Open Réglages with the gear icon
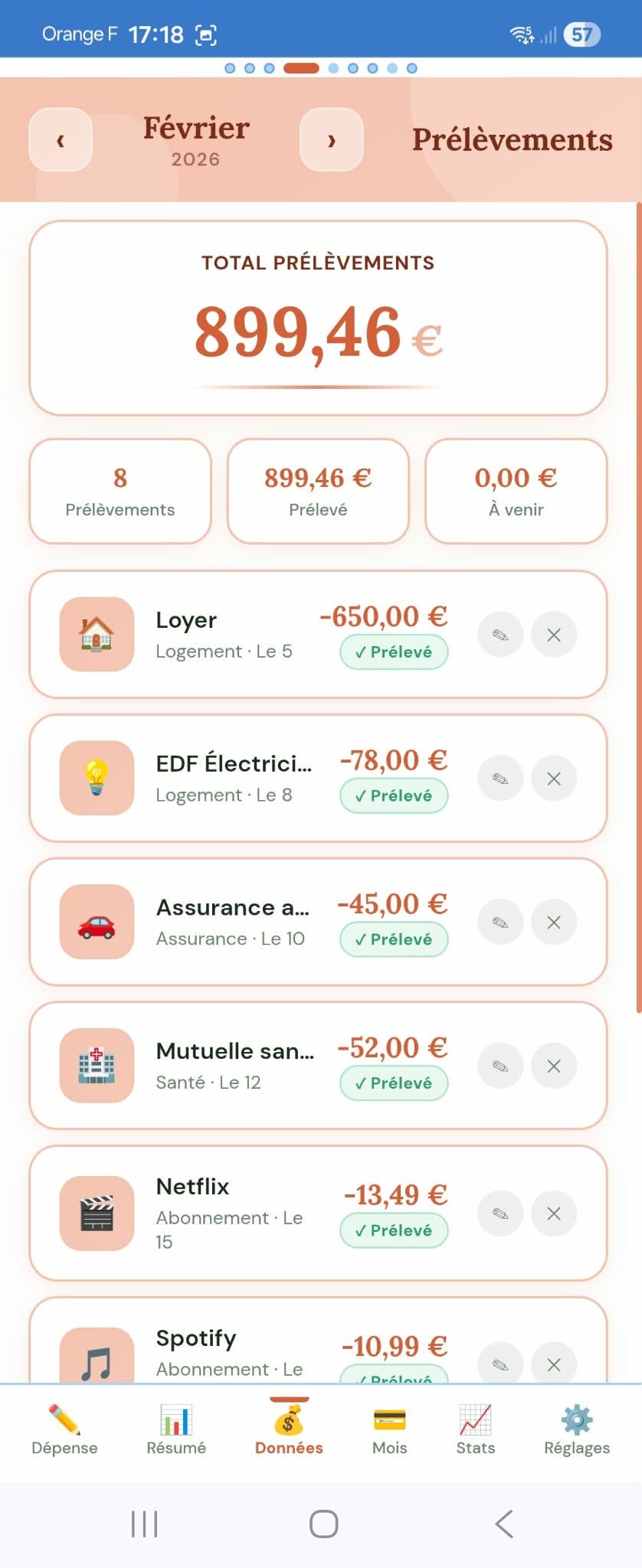This screenshot has width=642, height=1568. 576,1422
